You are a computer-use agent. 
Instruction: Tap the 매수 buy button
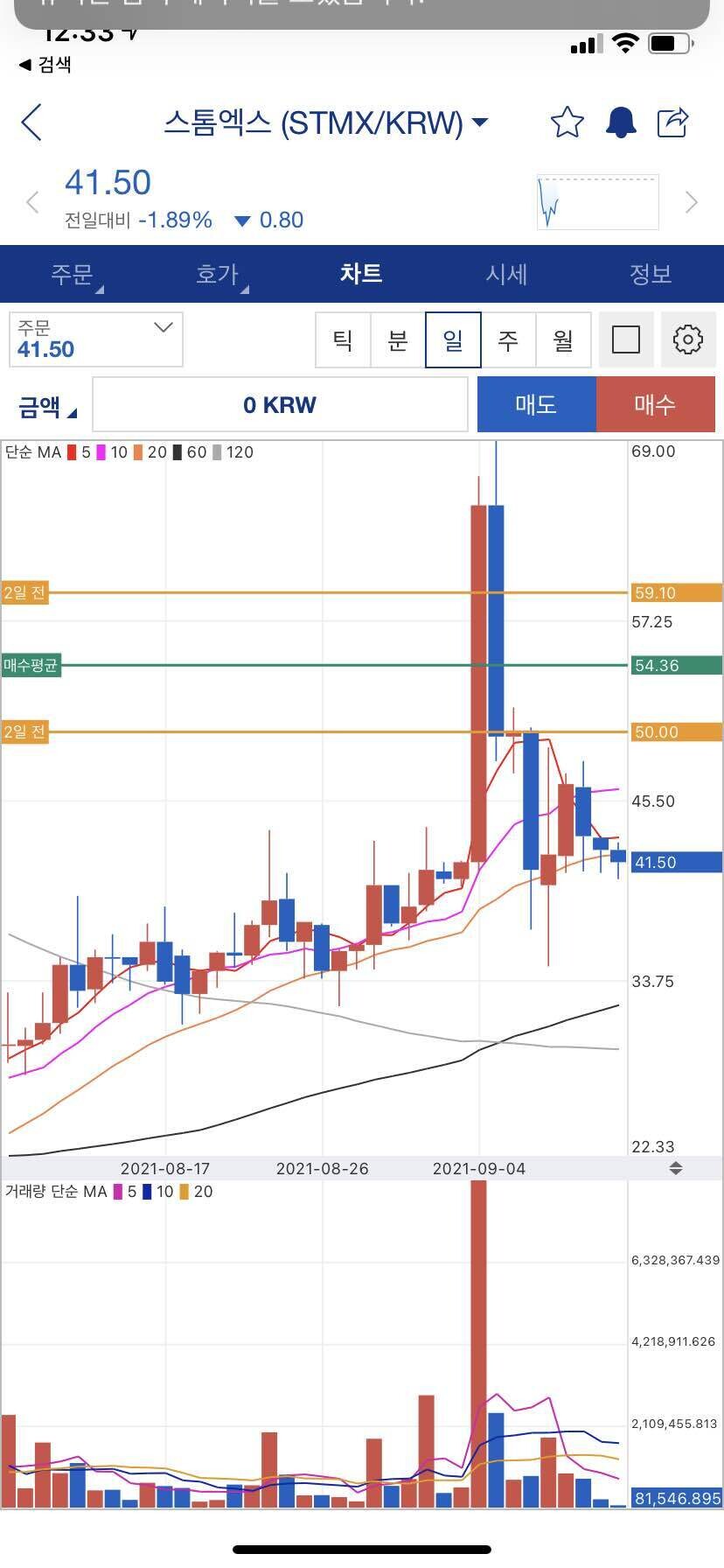click(x=655, y=405)
